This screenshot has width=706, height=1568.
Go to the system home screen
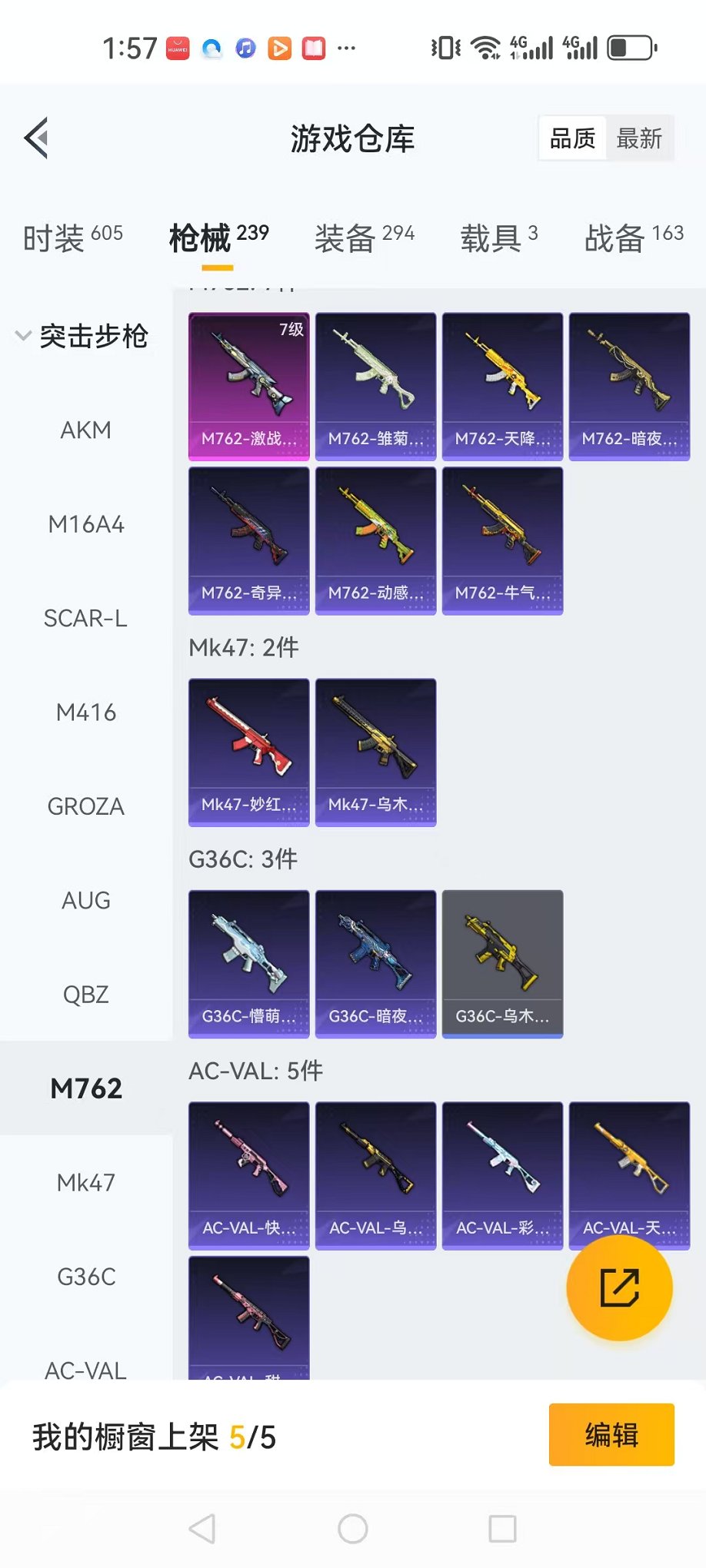click(x=352, y=1529)
